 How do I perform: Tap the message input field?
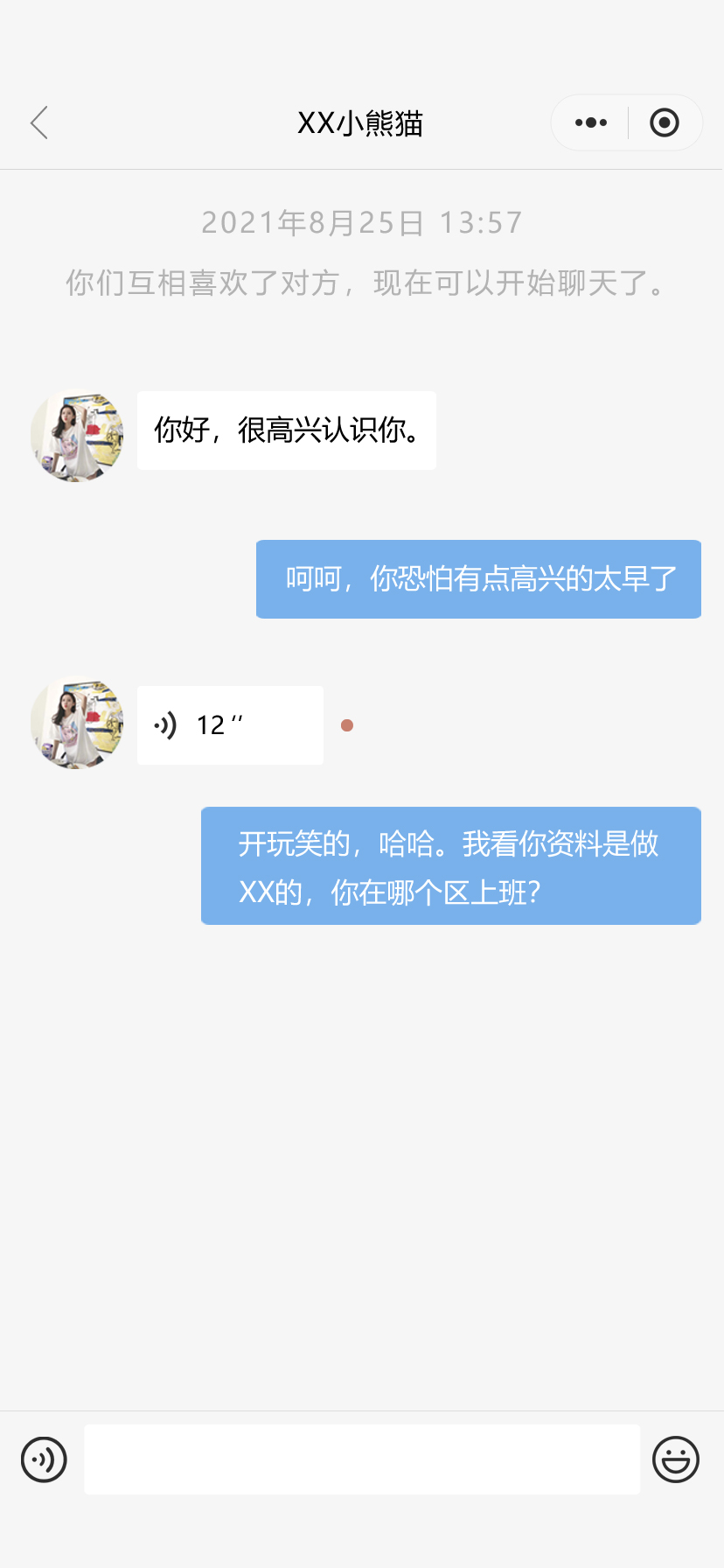coord(362,1459)
